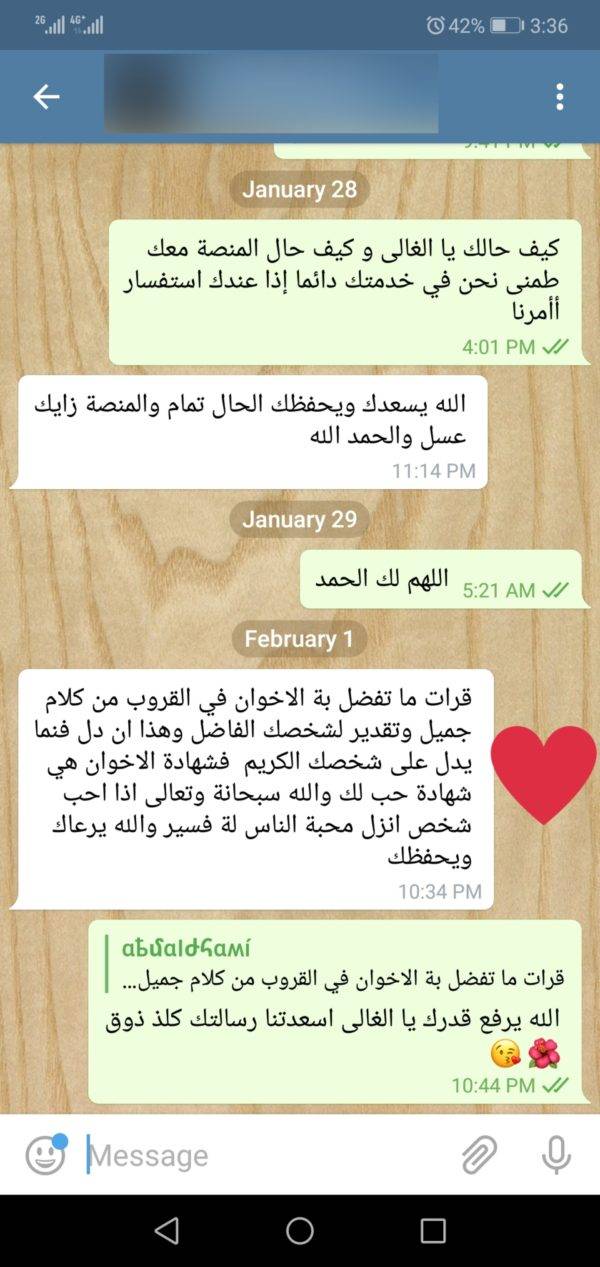
Task: Open the emoji picker
Action: click(45, 1156)
